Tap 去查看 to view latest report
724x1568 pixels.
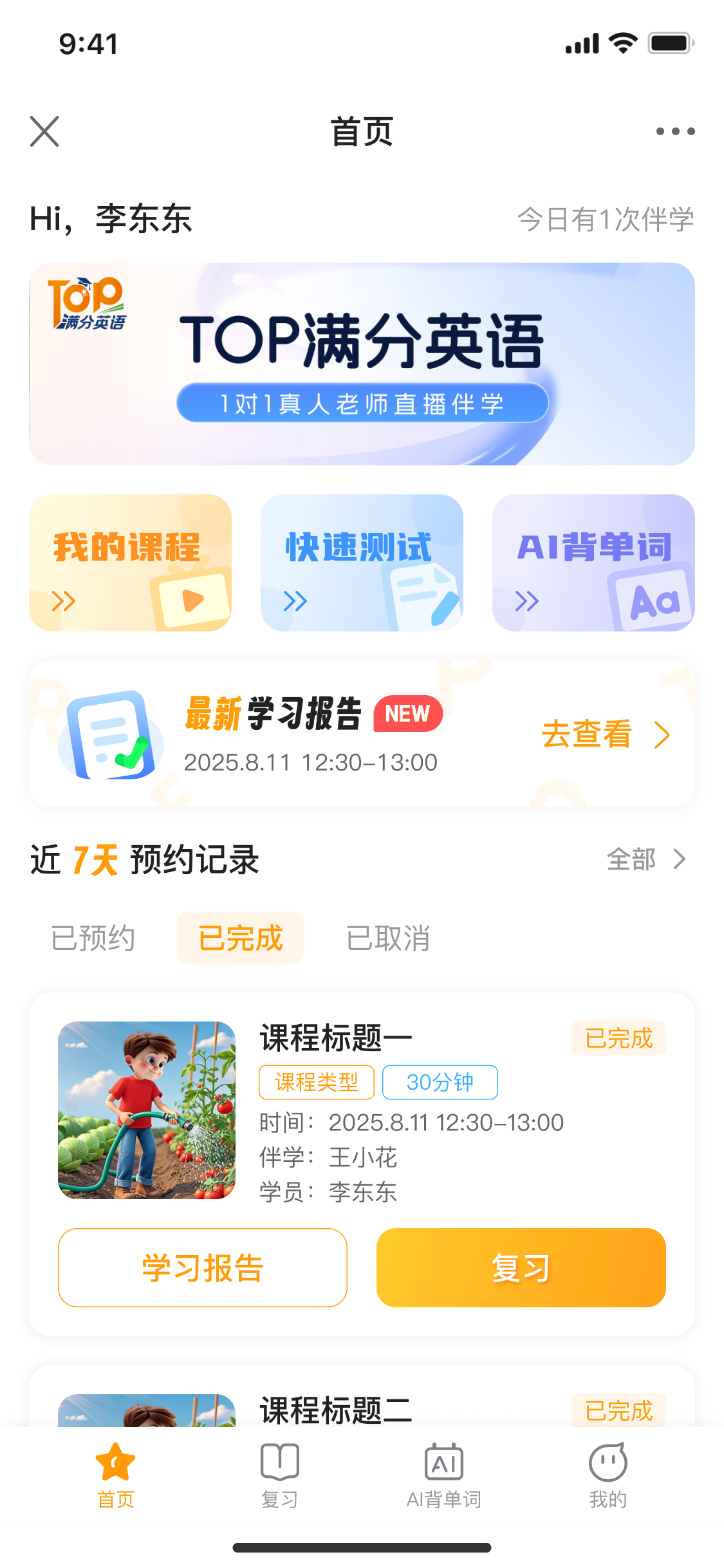coord(605,734)
